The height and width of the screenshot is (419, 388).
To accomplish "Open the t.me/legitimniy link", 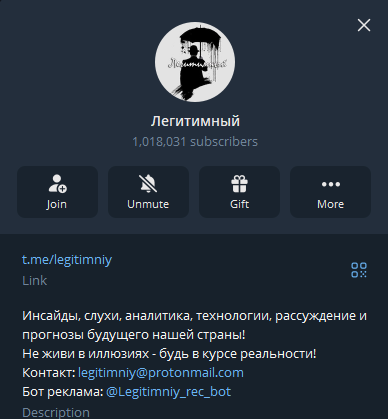I will click(67, 260).
